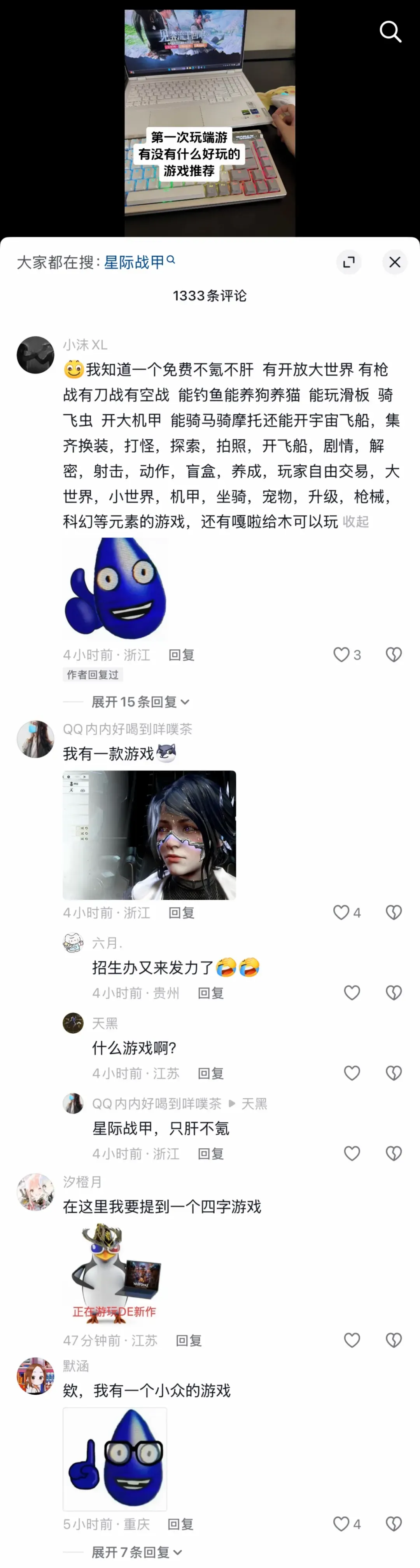Expand 15 replies under 小沫 XL's comment

pos(140,702)
